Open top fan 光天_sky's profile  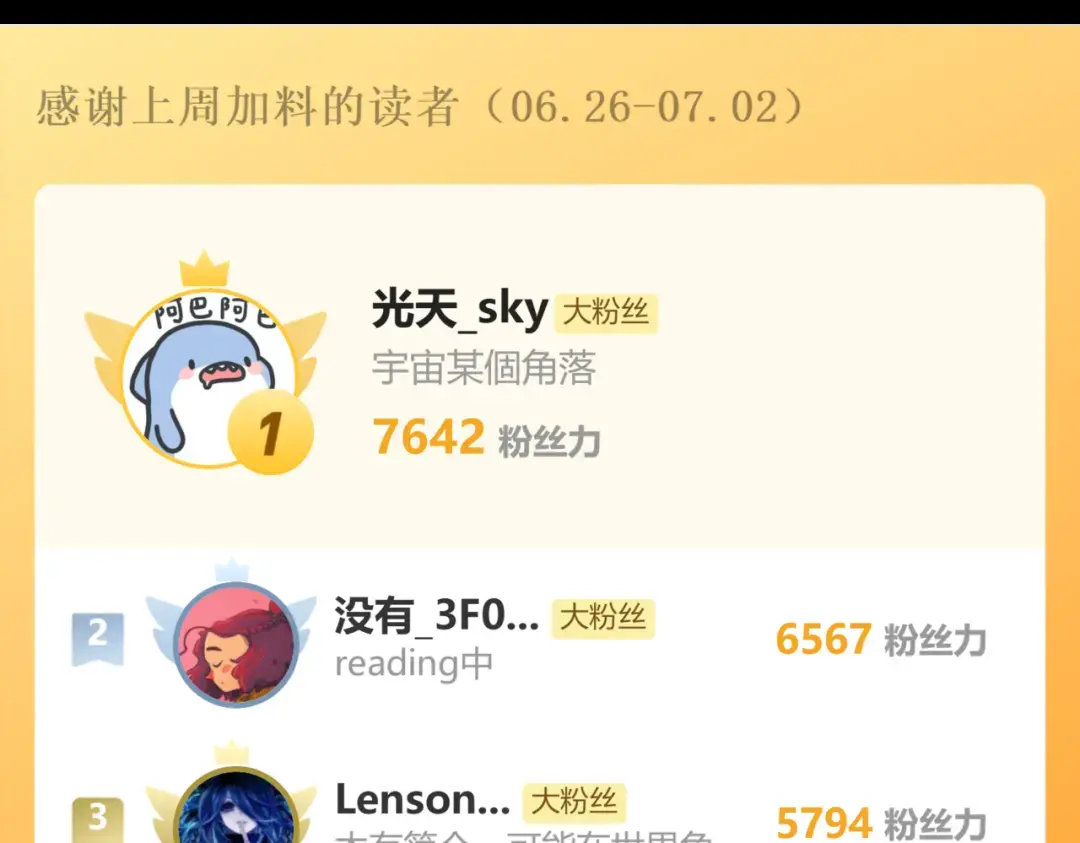460,311
